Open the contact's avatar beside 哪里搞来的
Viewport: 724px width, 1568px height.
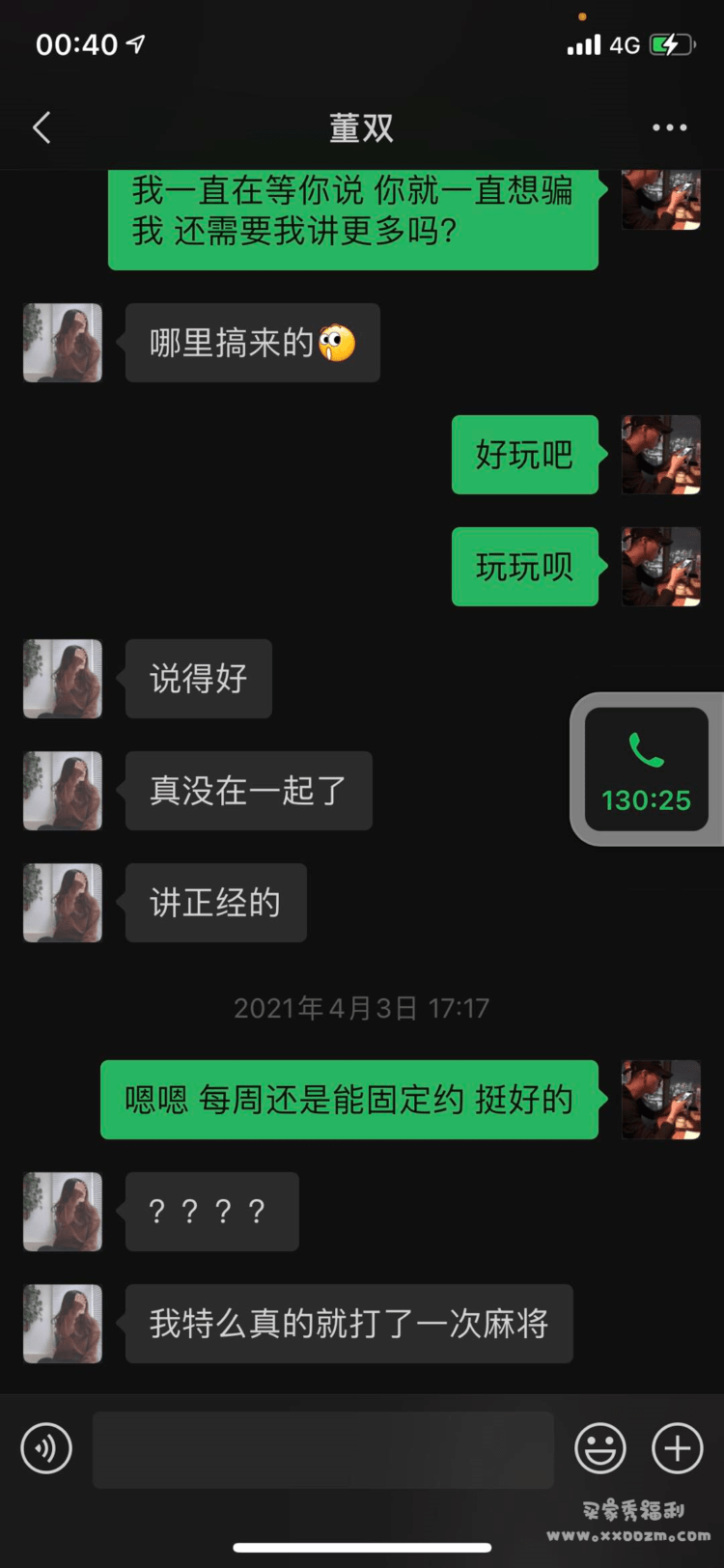point(63,343)
